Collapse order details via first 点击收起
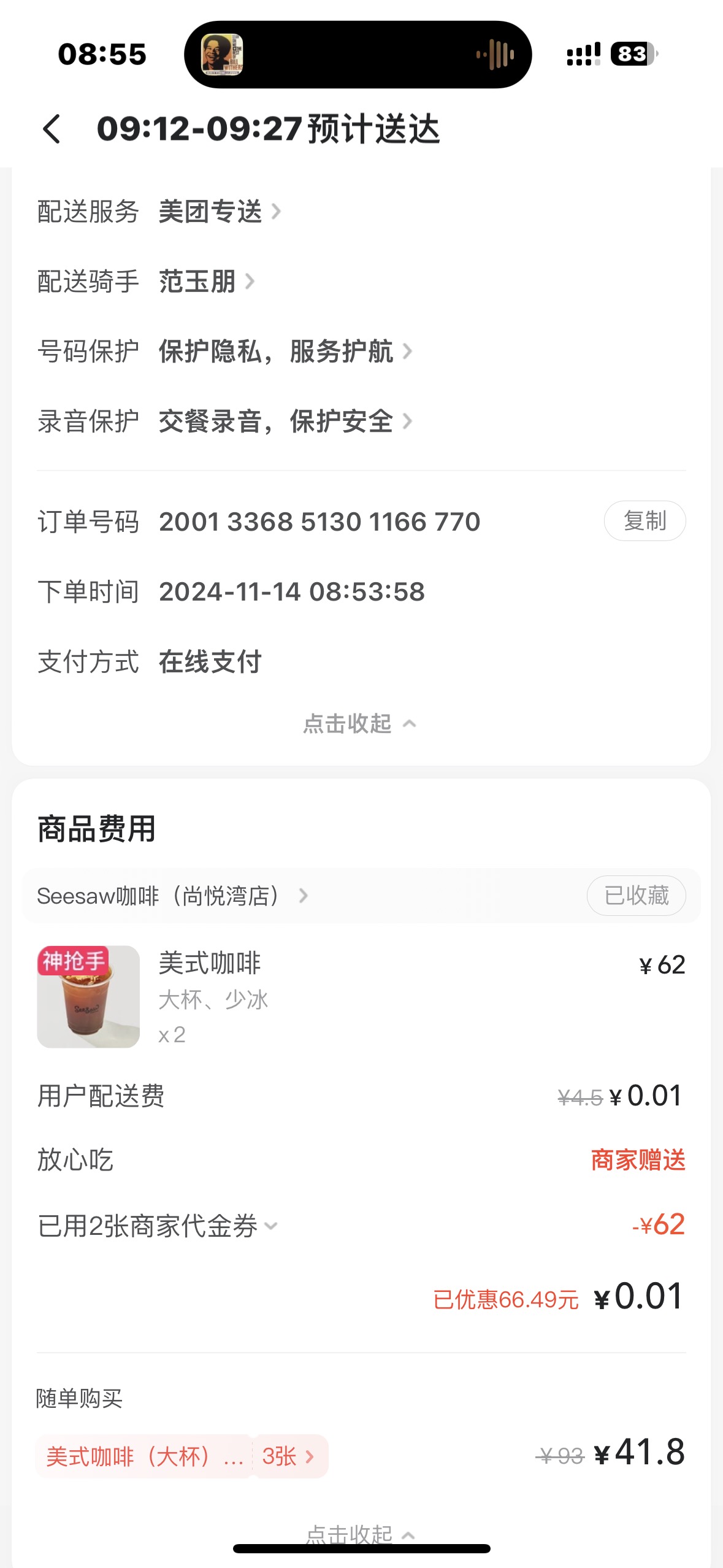723x1568 pixels. click(360, 724)
